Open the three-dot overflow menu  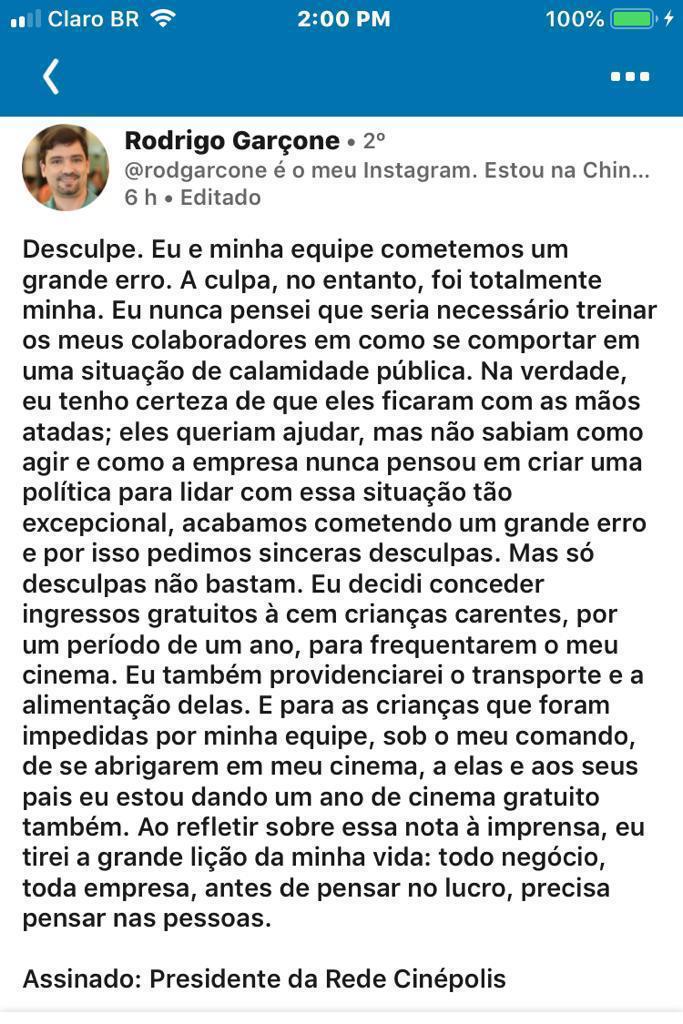630,76
